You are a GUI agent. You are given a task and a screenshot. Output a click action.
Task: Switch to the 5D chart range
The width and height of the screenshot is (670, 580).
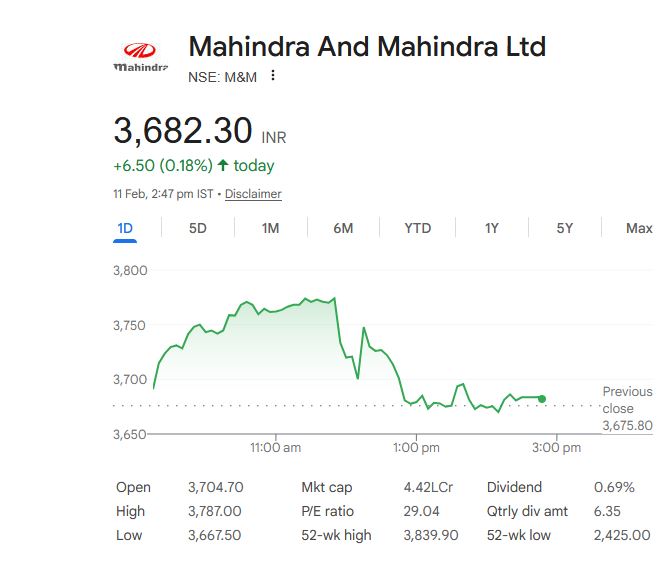tap(198, 228)
